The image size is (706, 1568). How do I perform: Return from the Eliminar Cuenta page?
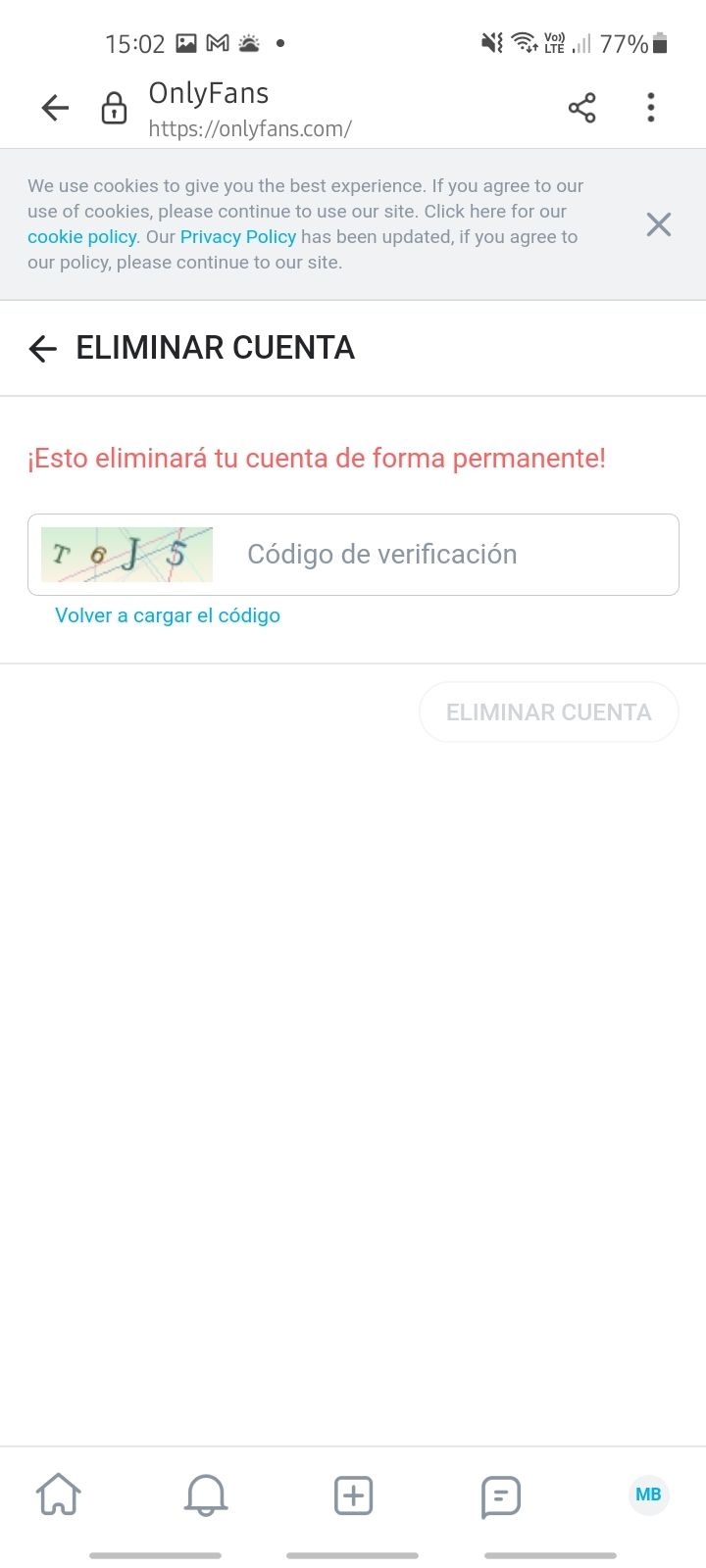[x=43, y=348]
